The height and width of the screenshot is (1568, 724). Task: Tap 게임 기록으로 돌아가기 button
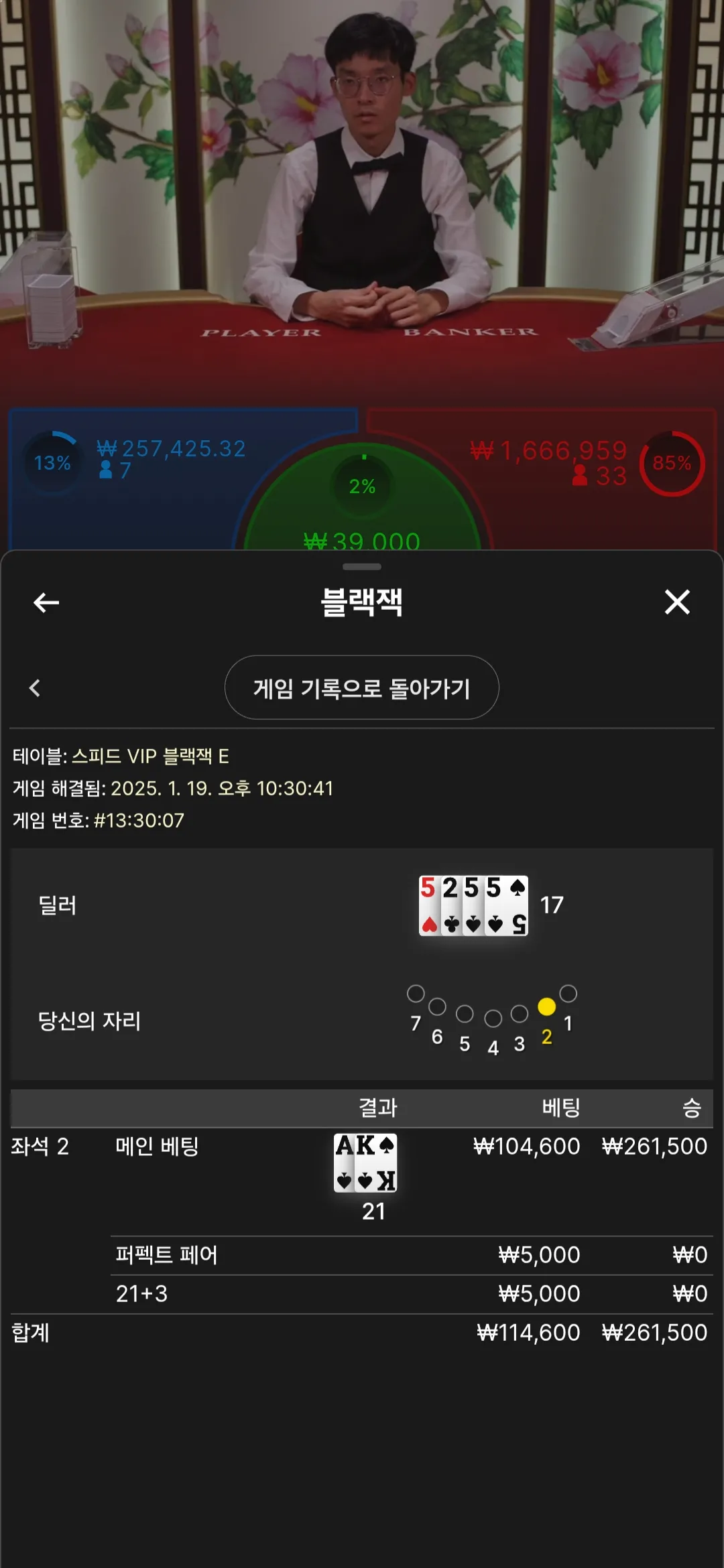[361, 688]
